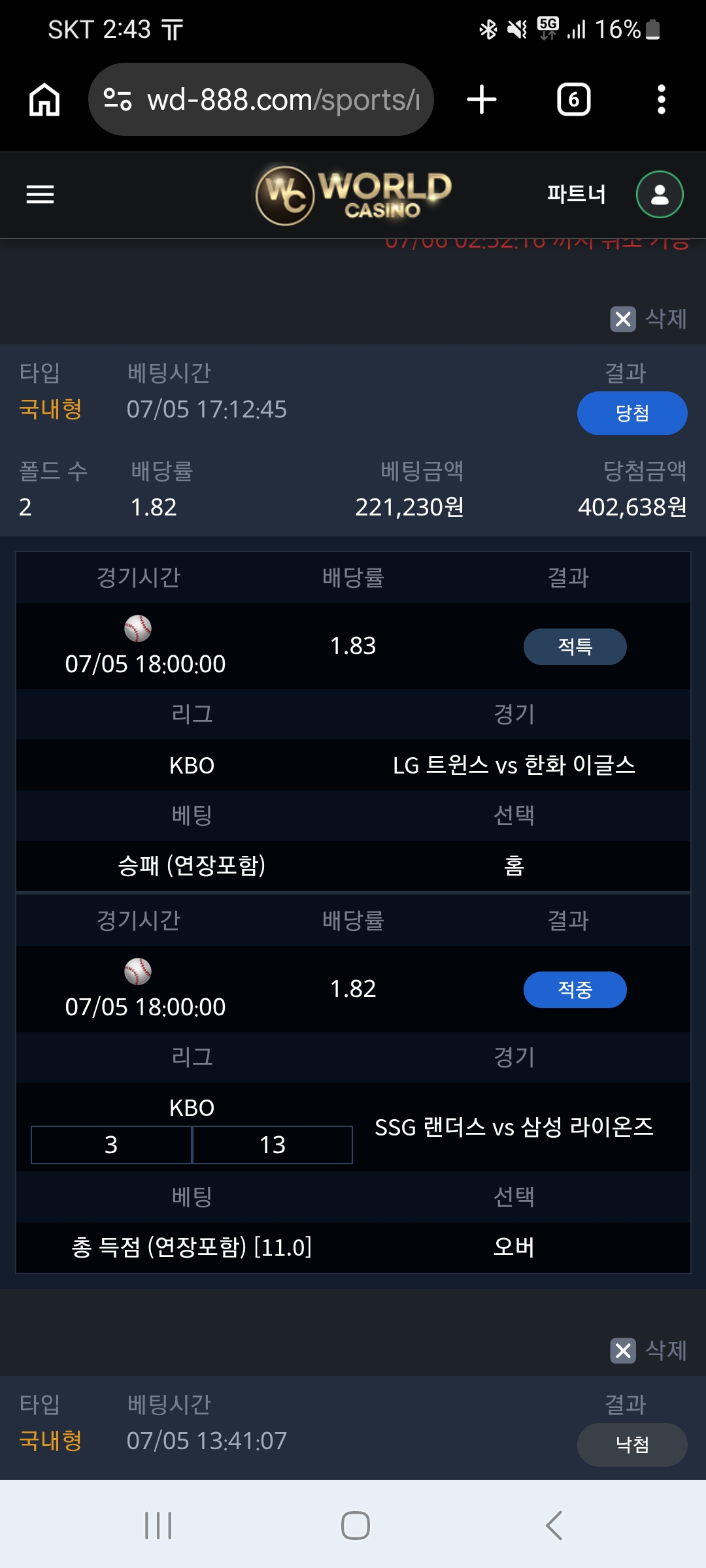Tap the wd-888.com address bar
Viewport: 706px width, 1568px height.
coord(261,100)
